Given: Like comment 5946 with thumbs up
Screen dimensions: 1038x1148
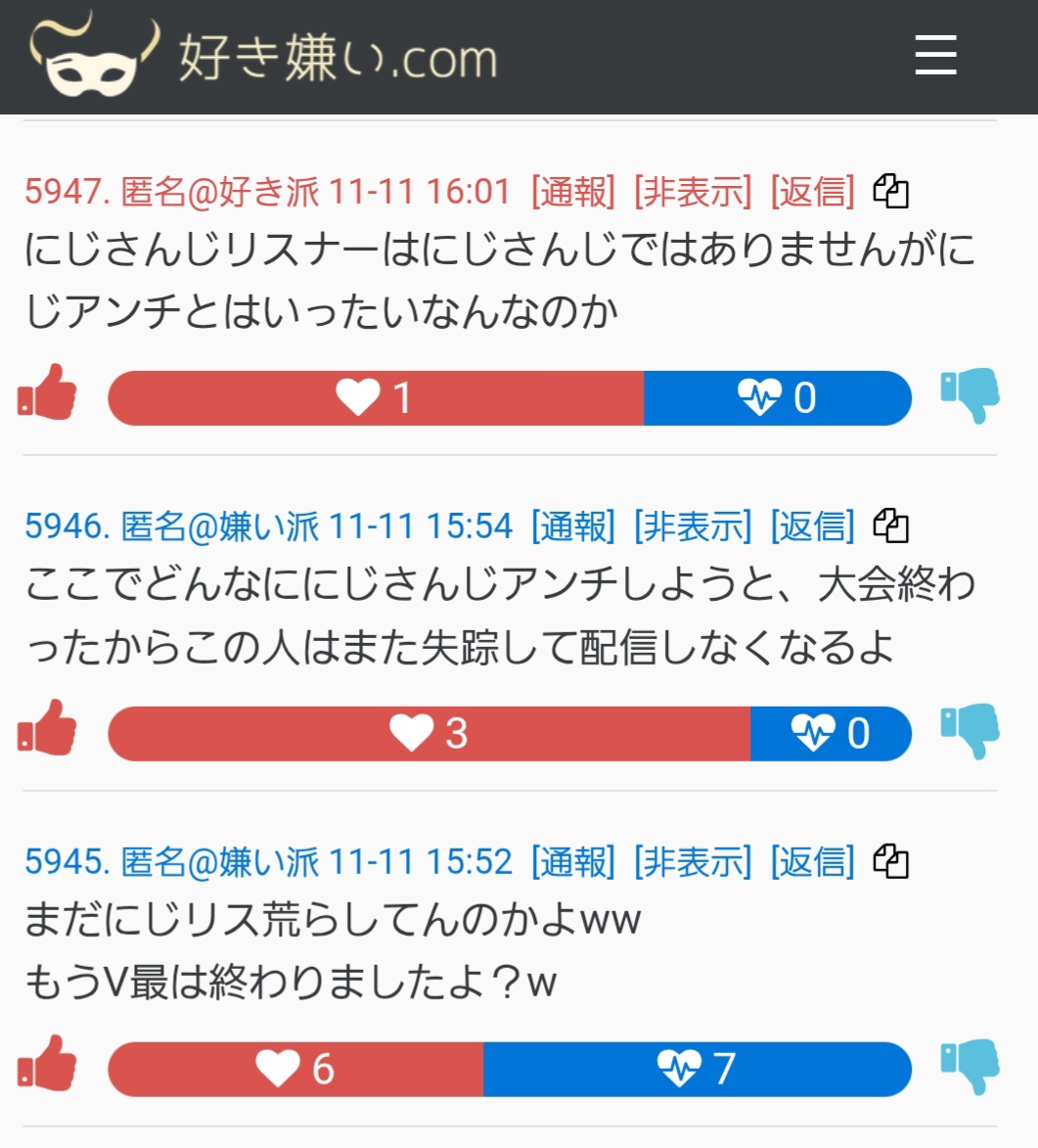Looking at the screenshot, I should [47, 729].
